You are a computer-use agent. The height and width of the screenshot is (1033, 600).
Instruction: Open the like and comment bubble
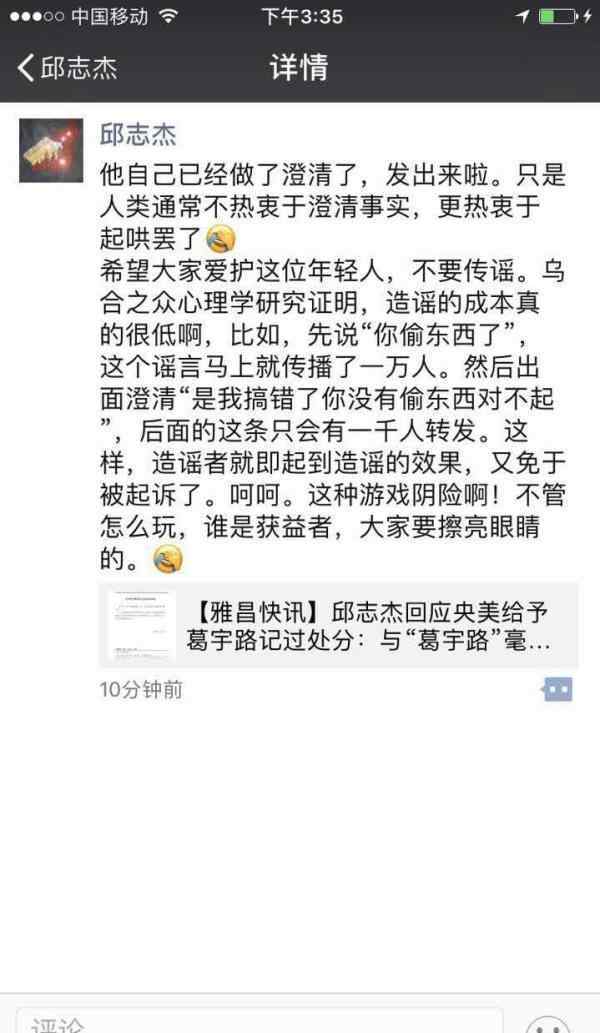(x=557, y=690)
